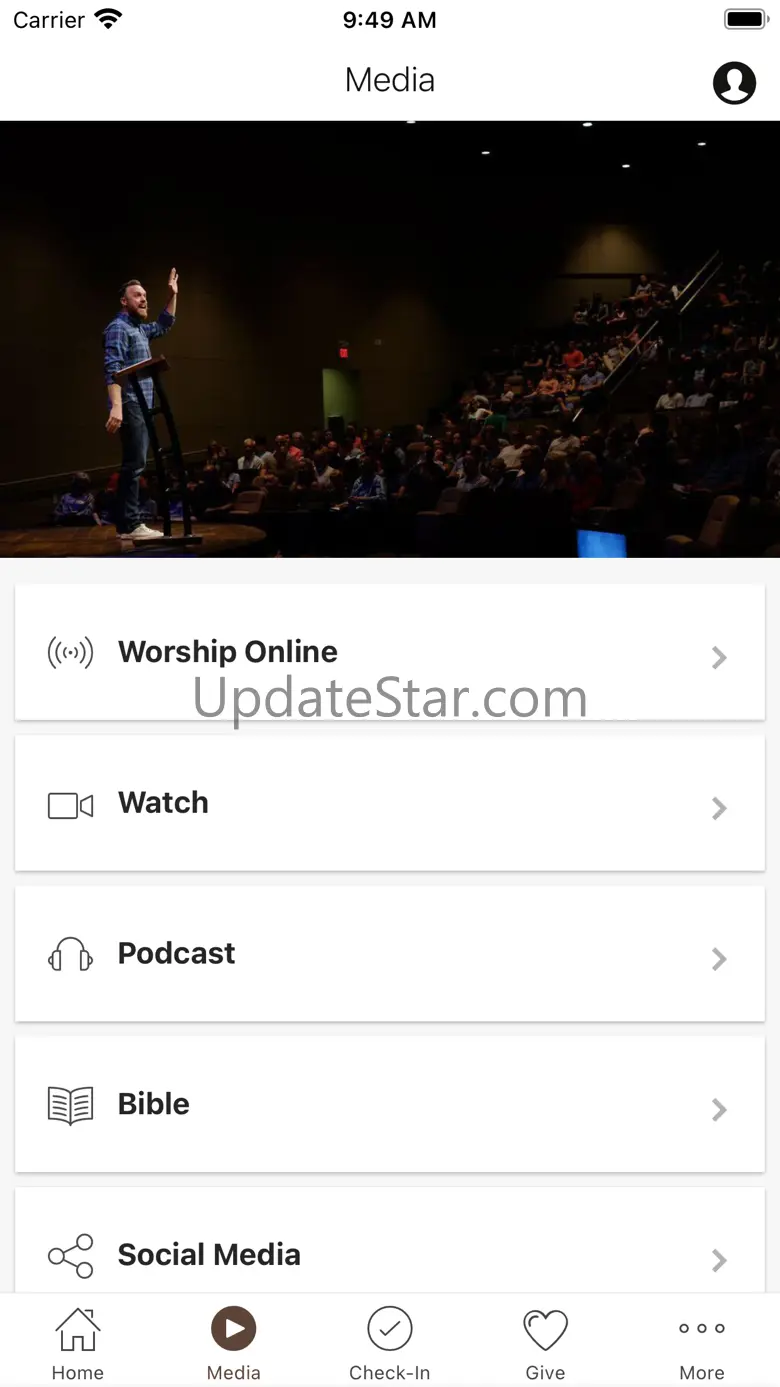Screen dimensions: 780x1387
Task: Open the Watch video section
Action: (390, 803)
